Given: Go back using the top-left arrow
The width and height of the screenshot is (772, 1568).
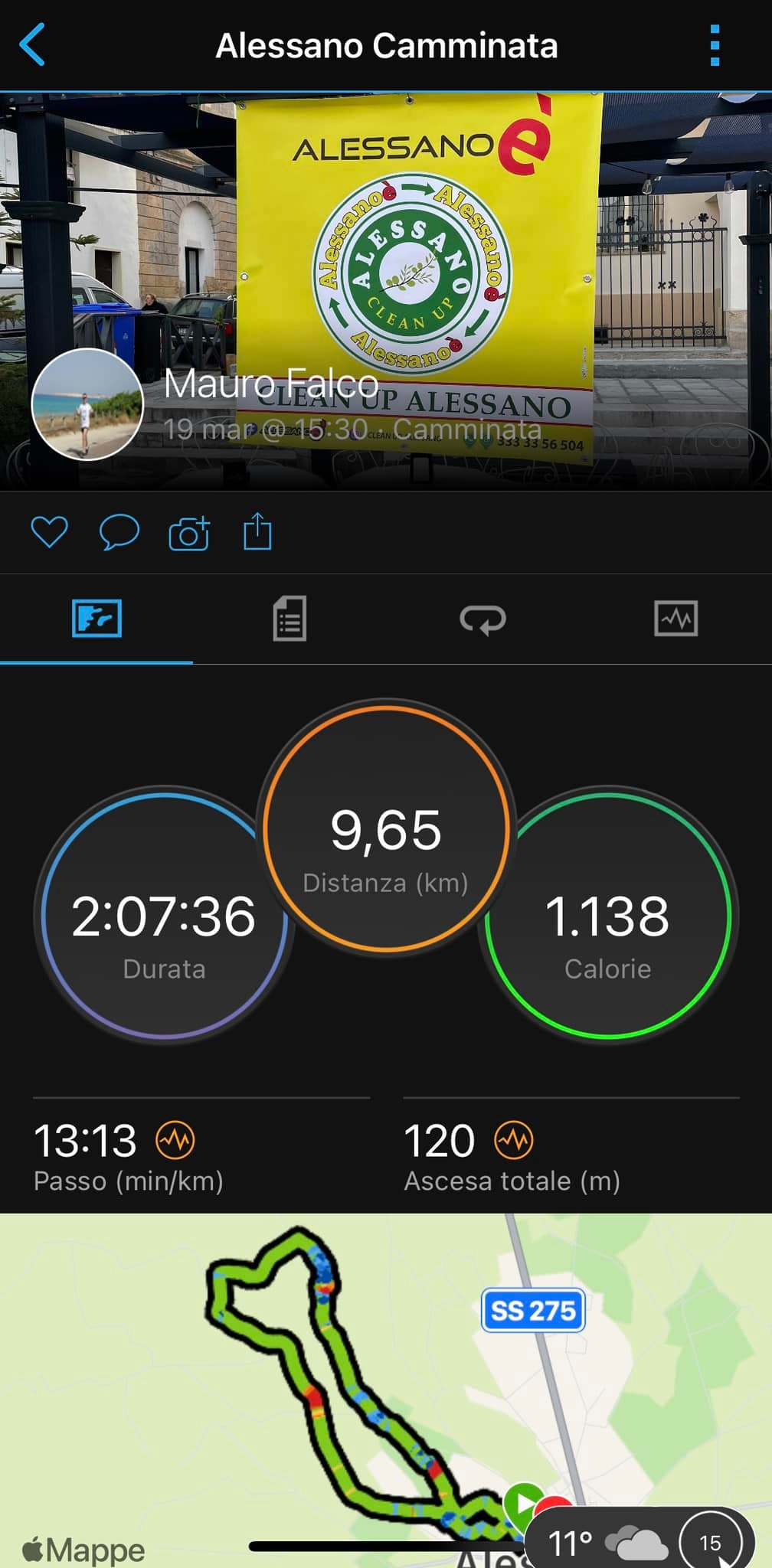Looking at the screenshot, I should pos(32,45).
